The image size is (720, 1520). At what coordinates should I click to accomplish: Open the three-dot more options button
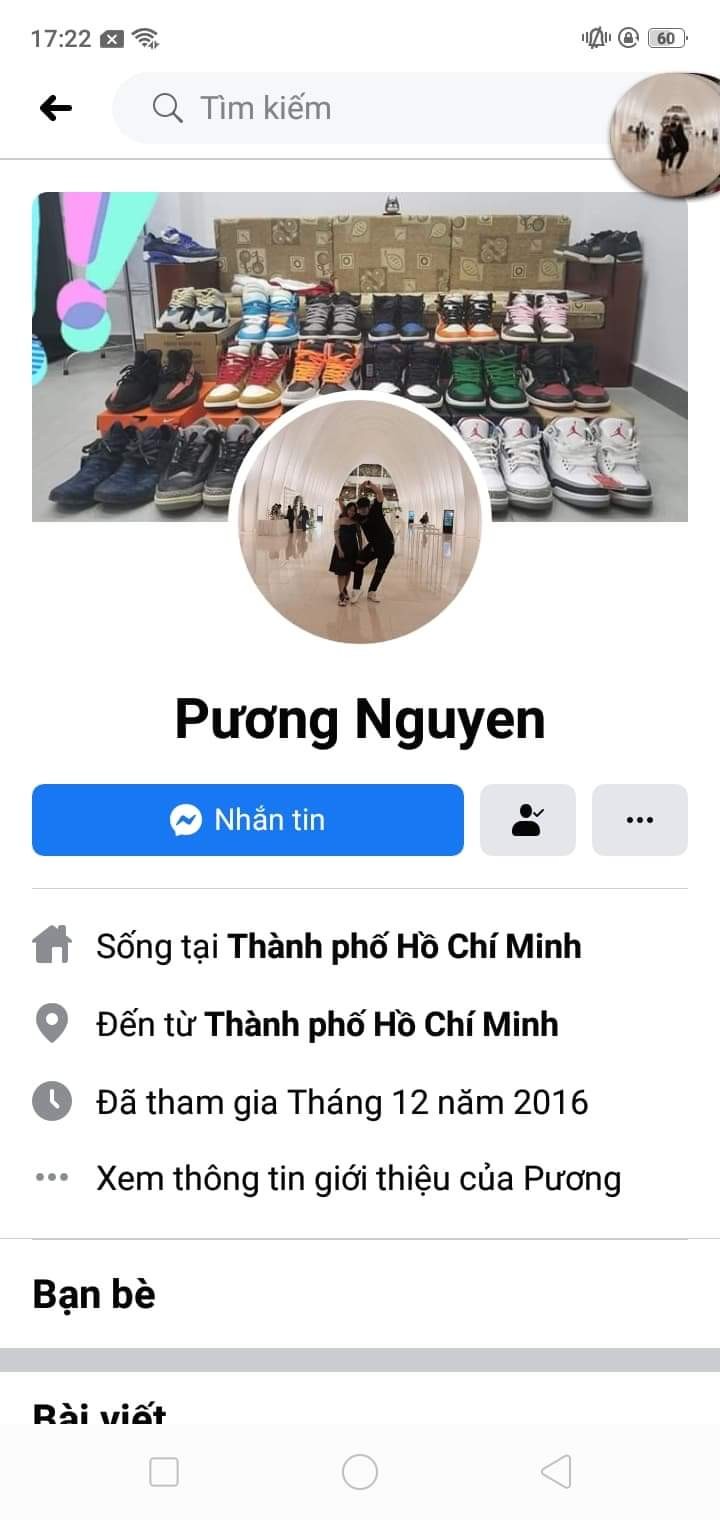click(640, 820)
